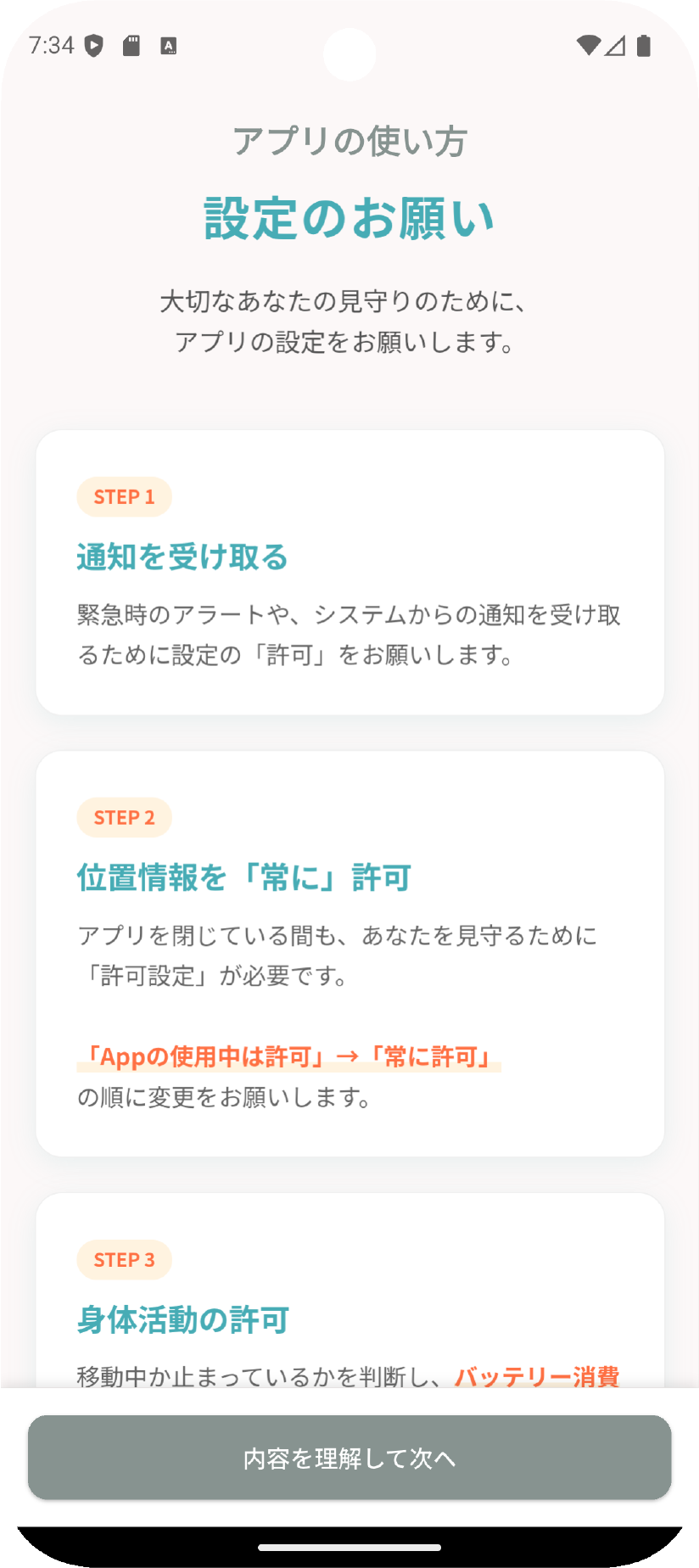Viewport: 699px width, 1568px height.
Task: Tap the バッテリー消費 orange link text
Action: tap(538, 1376)
